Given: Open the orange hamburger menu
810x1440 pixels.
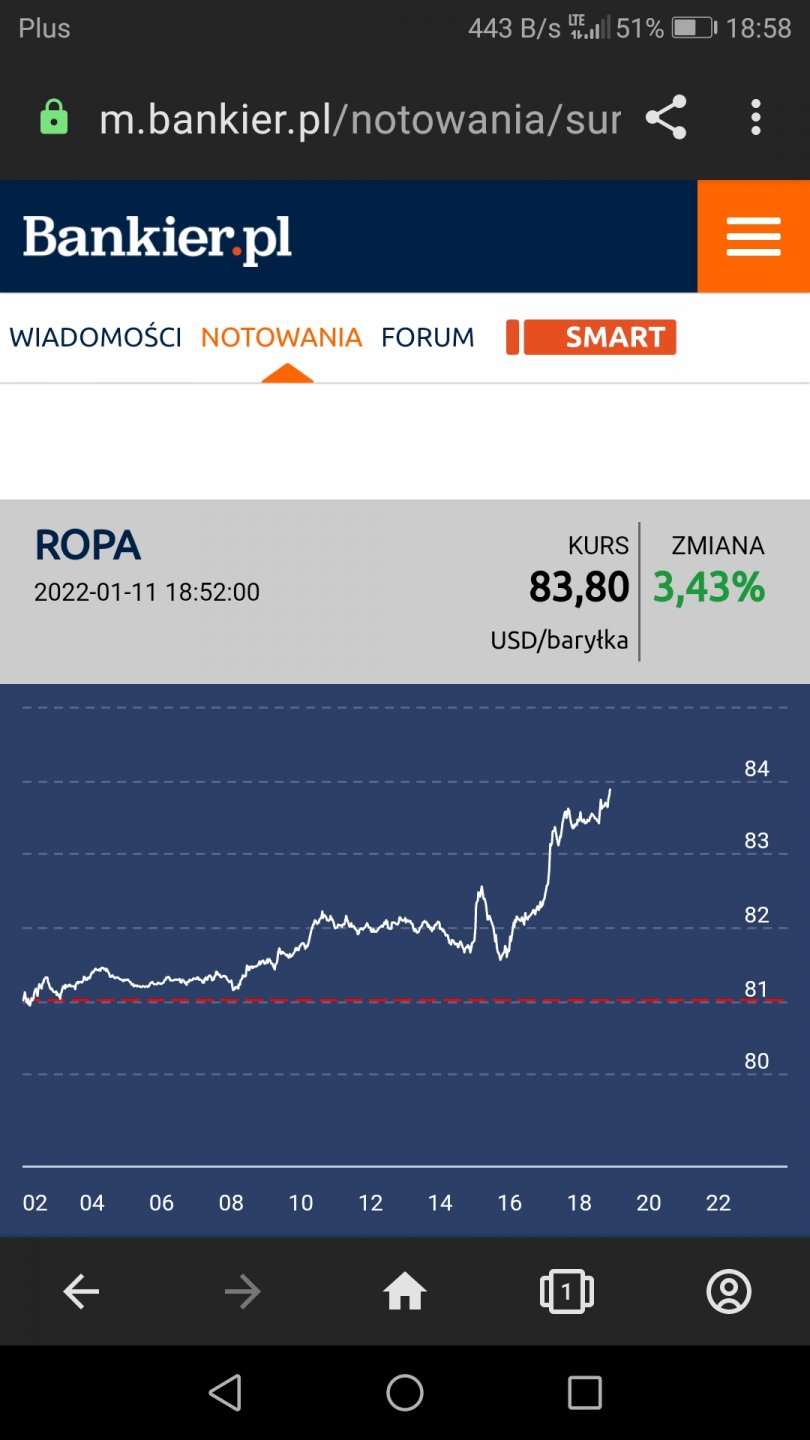Looking at the screenshot, I should pyautogui.click(x=753, y=237).
